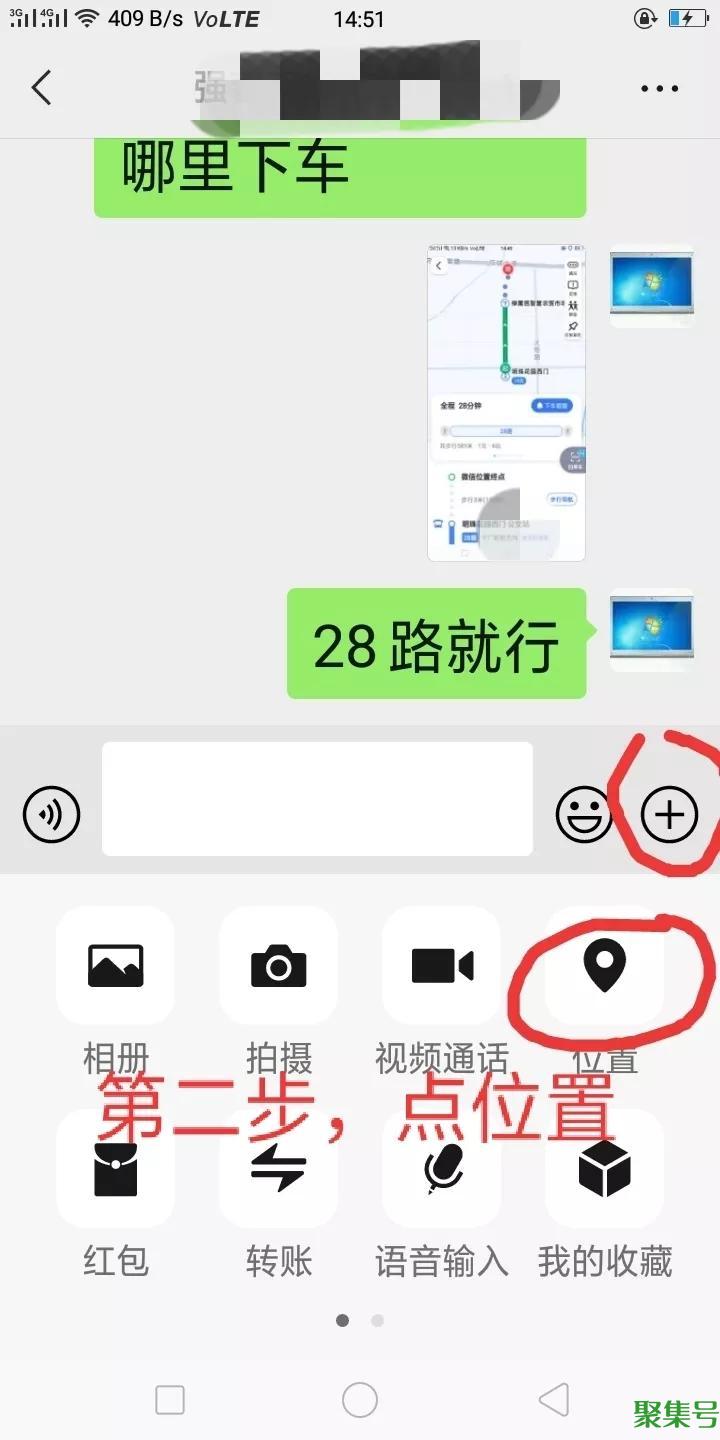Toggle the plus attachment panel
Image resolution: width=720 pixels, height=1440 pixels.
[669, 815]
